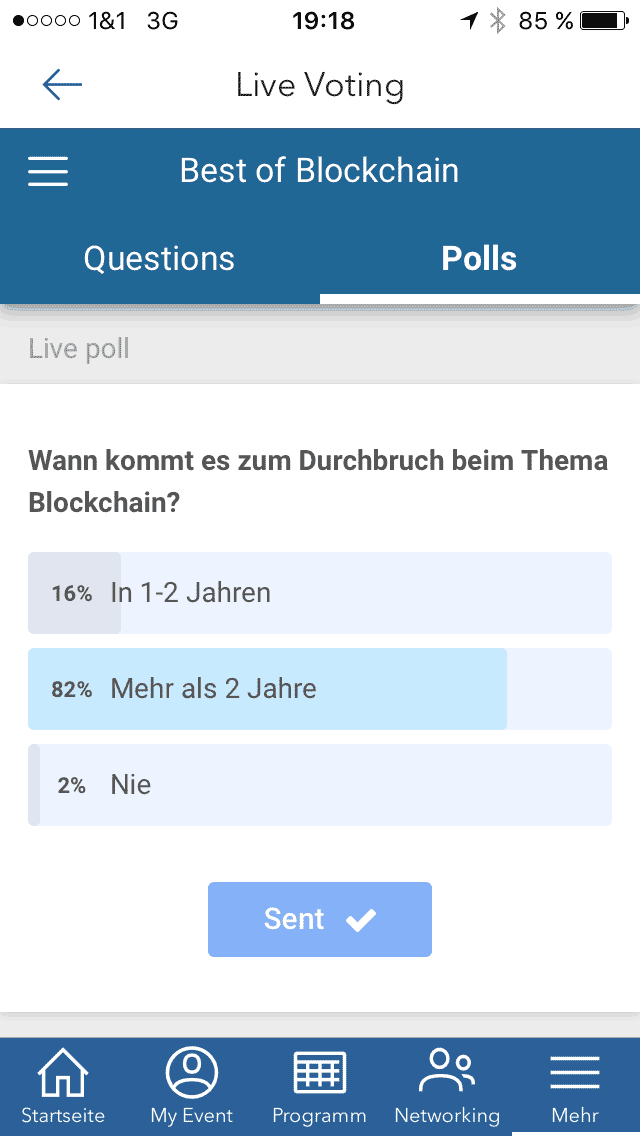Pick the Nie poll option
The image size is (640, 1136).
pyautogui.click(x=320, y=785)
